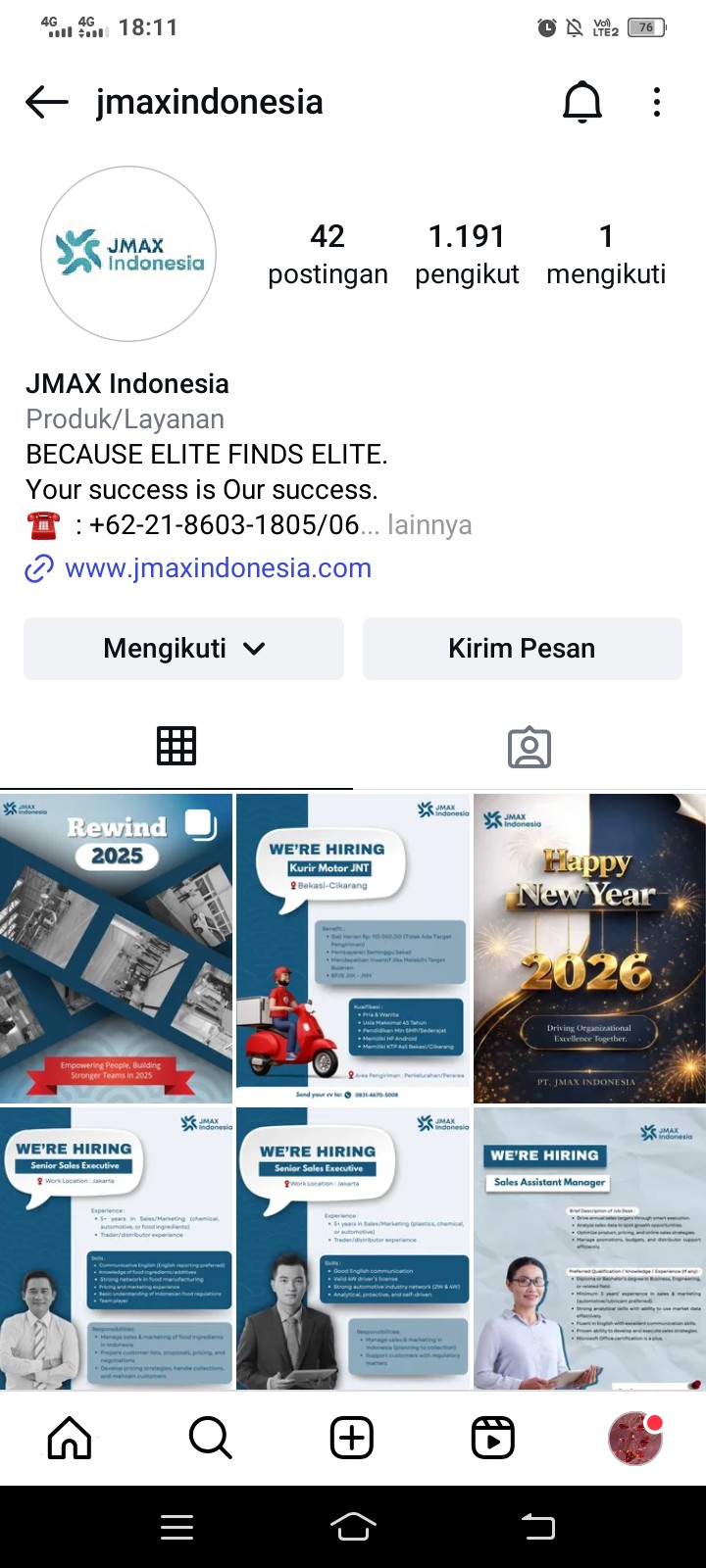The width and height of the screenshot is (706, 1568).
Task: Open the Kurir Motor JNT hiring post
Action: coord(353,948)
